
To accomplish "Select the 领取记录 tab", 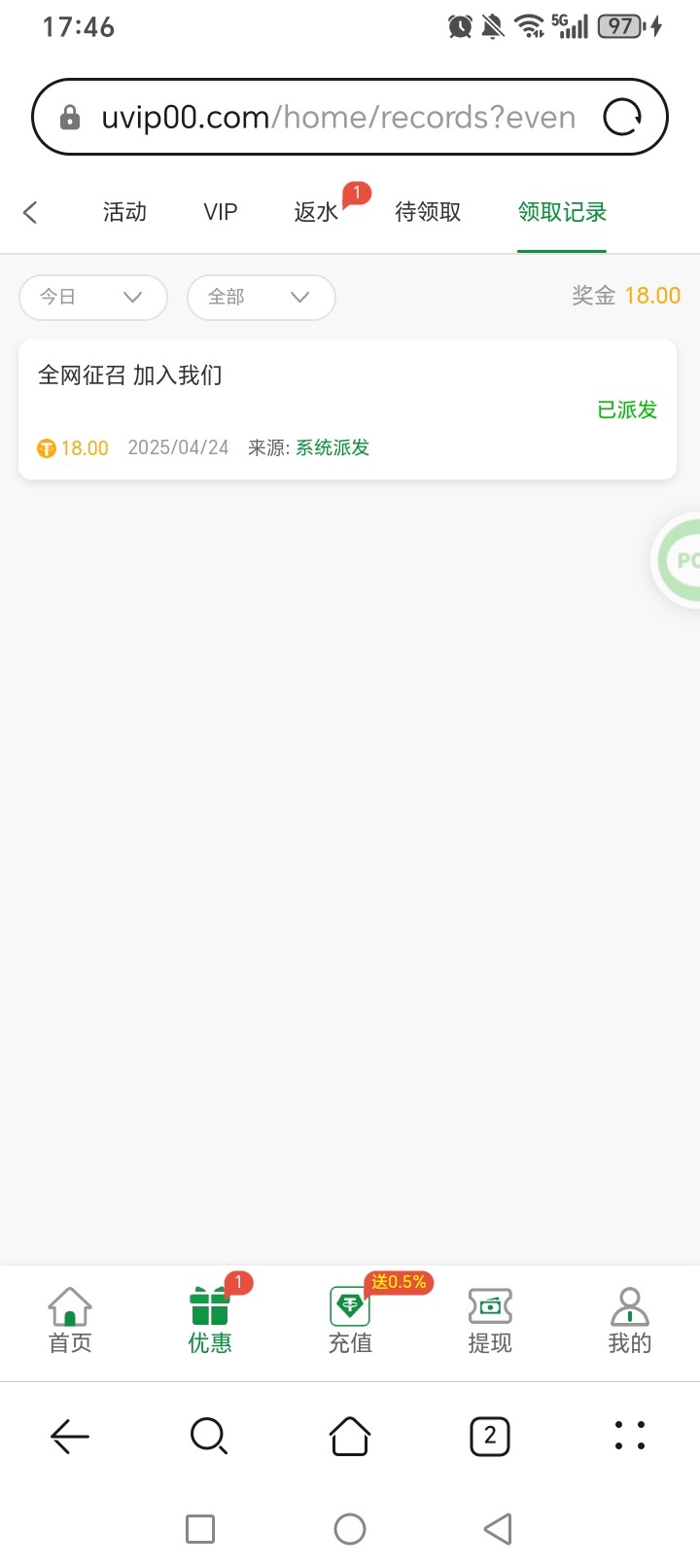I will (562, 212).
